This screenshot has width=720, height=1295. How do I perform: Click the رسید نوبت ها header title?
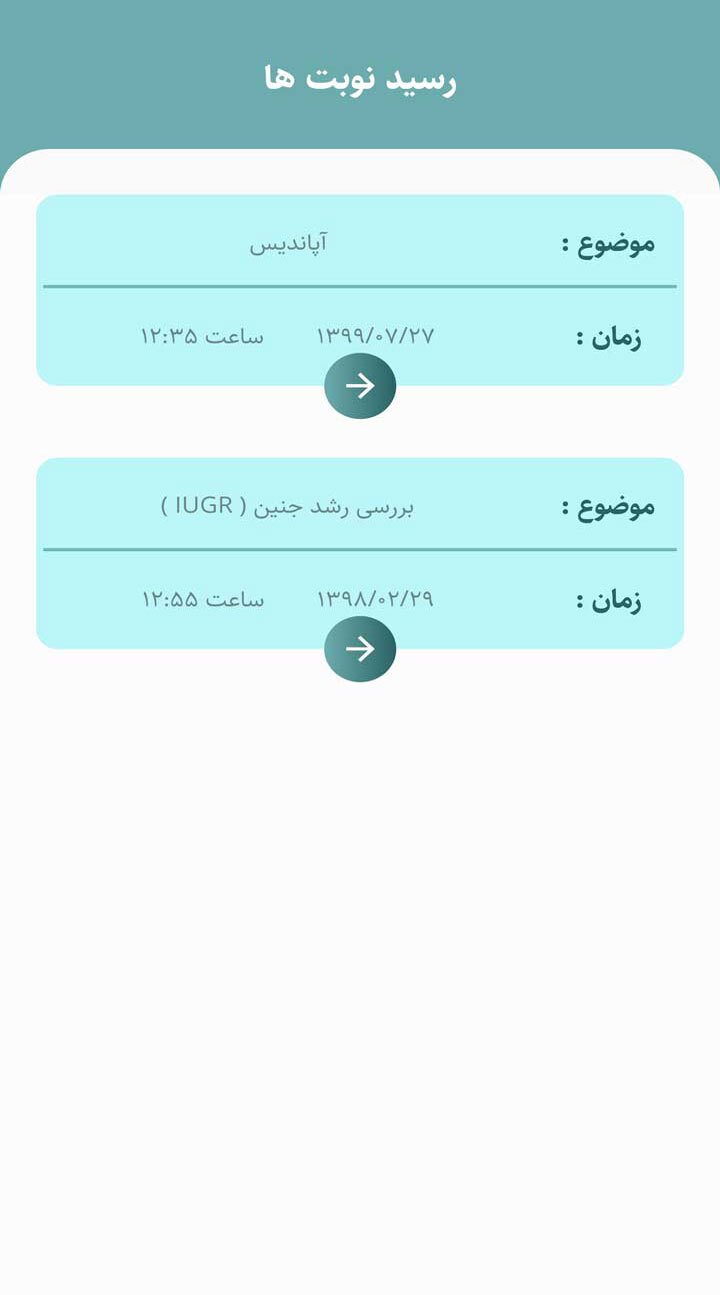pos(360,82)
